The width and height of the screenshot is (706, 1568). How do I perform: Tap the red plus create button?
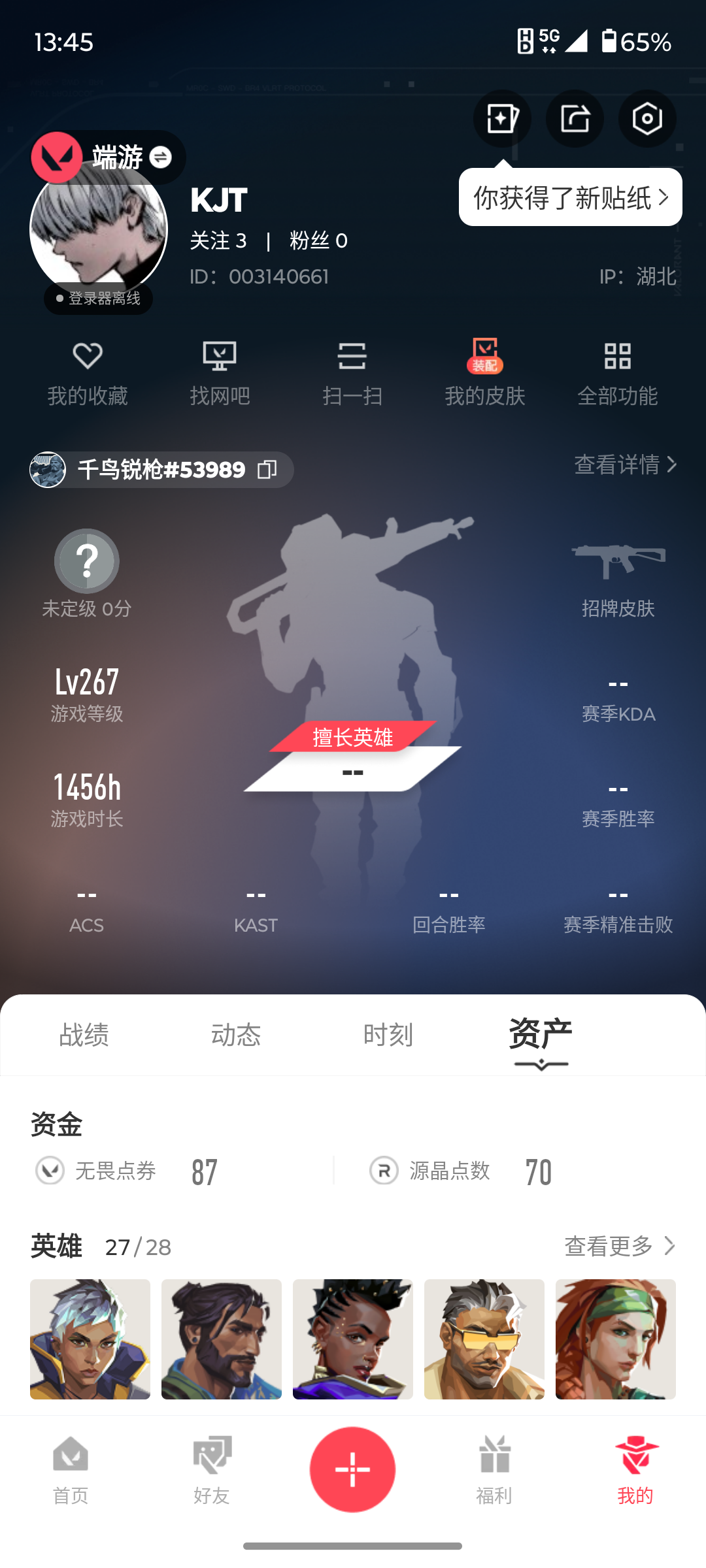point(352,1469)
